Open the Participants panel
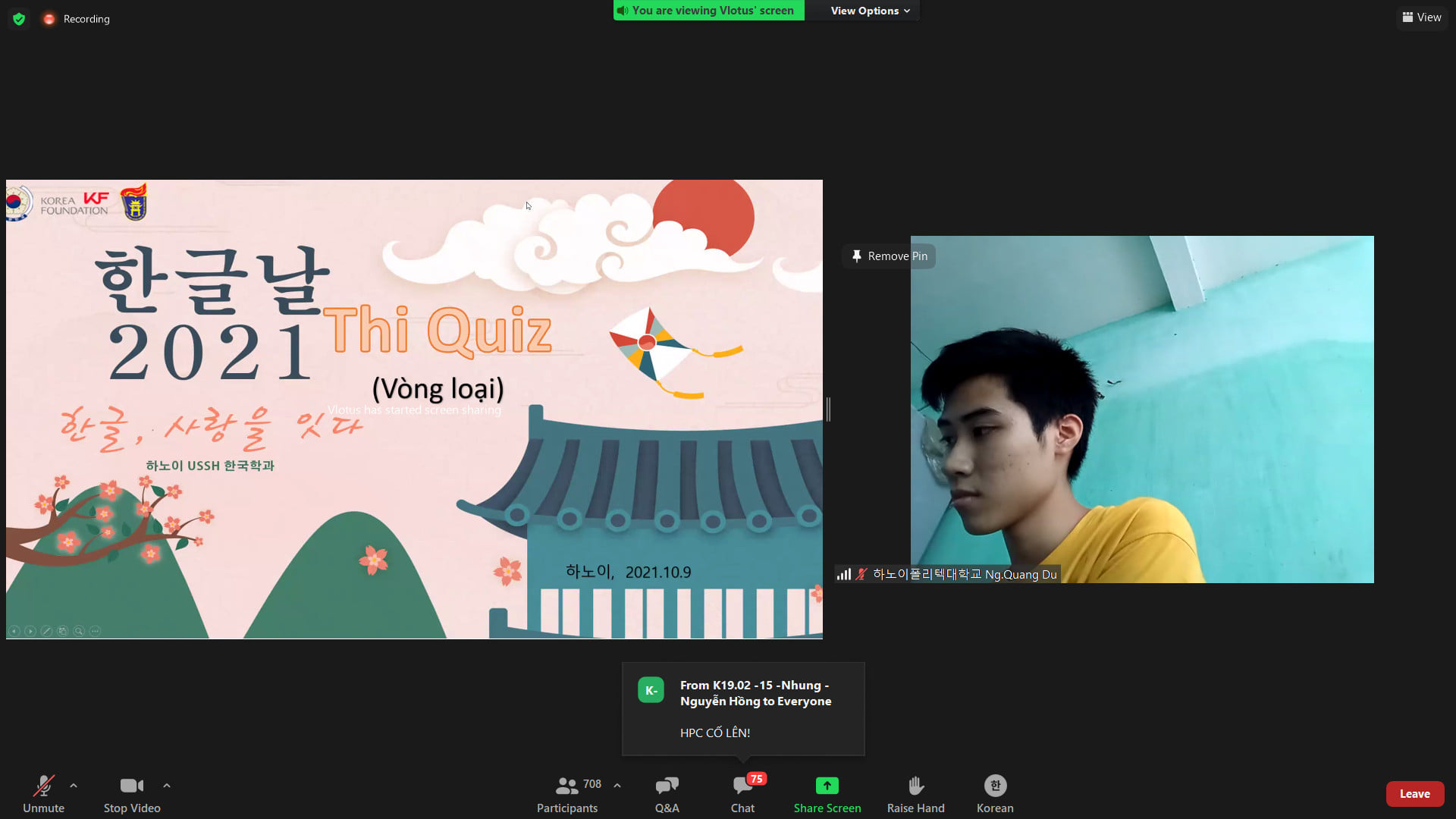 567,793
